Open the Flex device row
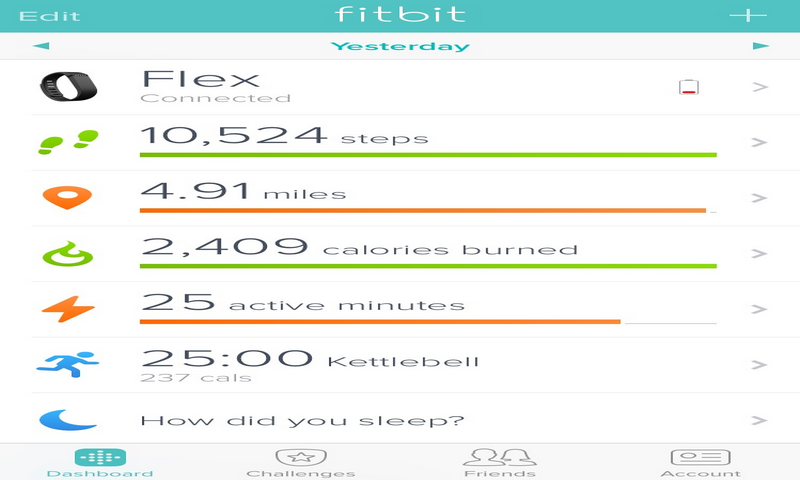Screen dimensions: 800x480 pyautogui.click(x=400, y=86)
